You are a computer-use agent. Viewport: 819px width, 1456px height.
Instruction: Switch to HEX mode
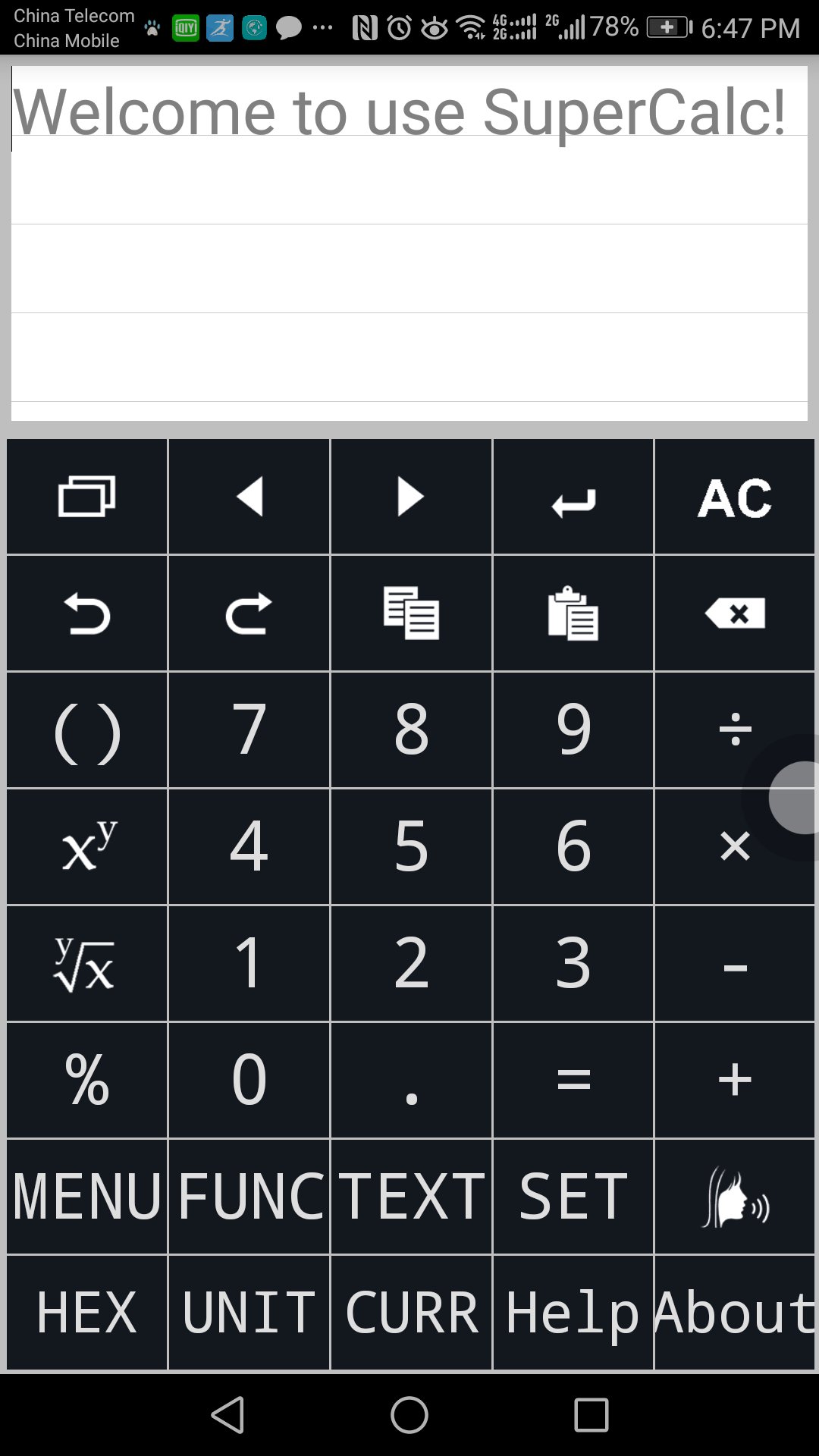[x=85, y=1313]
